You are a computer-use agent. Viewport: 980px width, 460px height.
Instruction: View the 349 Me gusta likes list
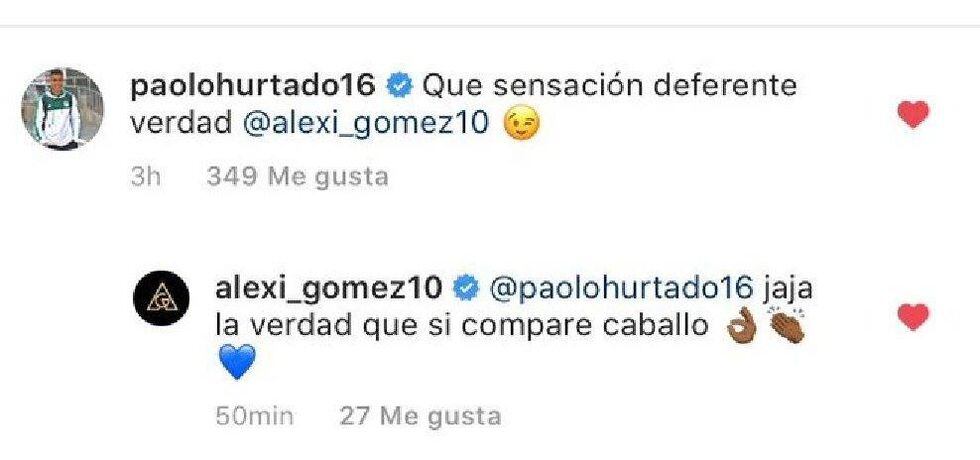click(296, 177)
